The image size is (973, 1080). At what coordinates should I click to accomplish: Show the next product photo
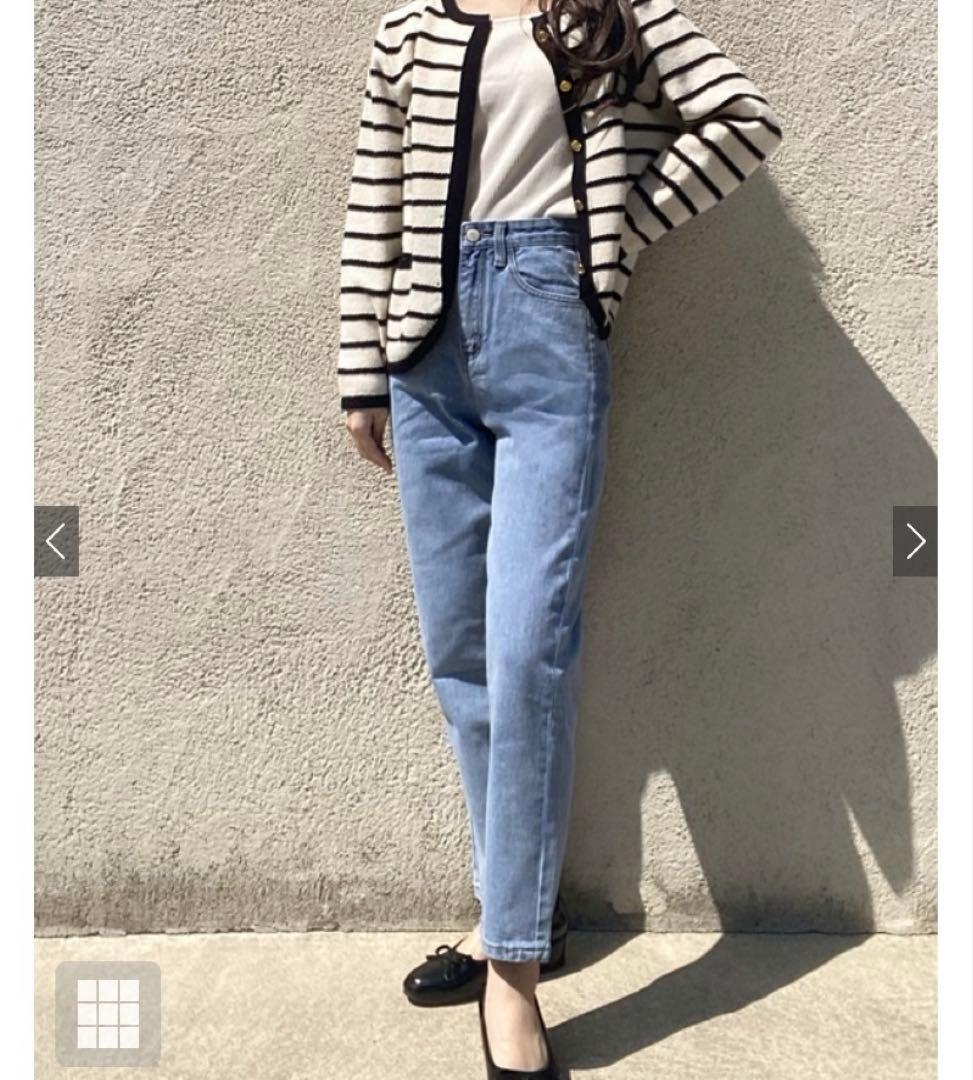915,541
